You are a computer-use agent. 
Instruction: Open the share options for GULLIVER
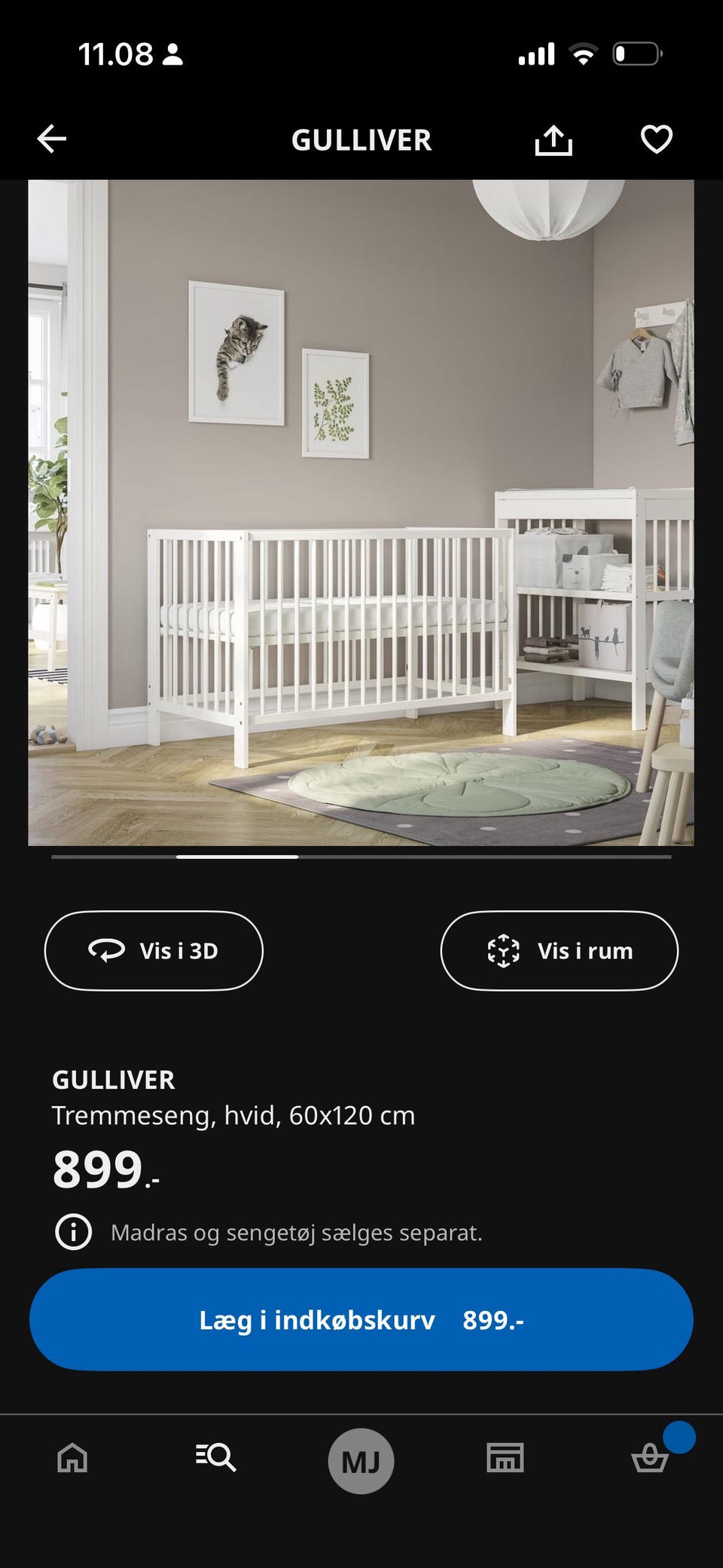[x=554, y=140]
